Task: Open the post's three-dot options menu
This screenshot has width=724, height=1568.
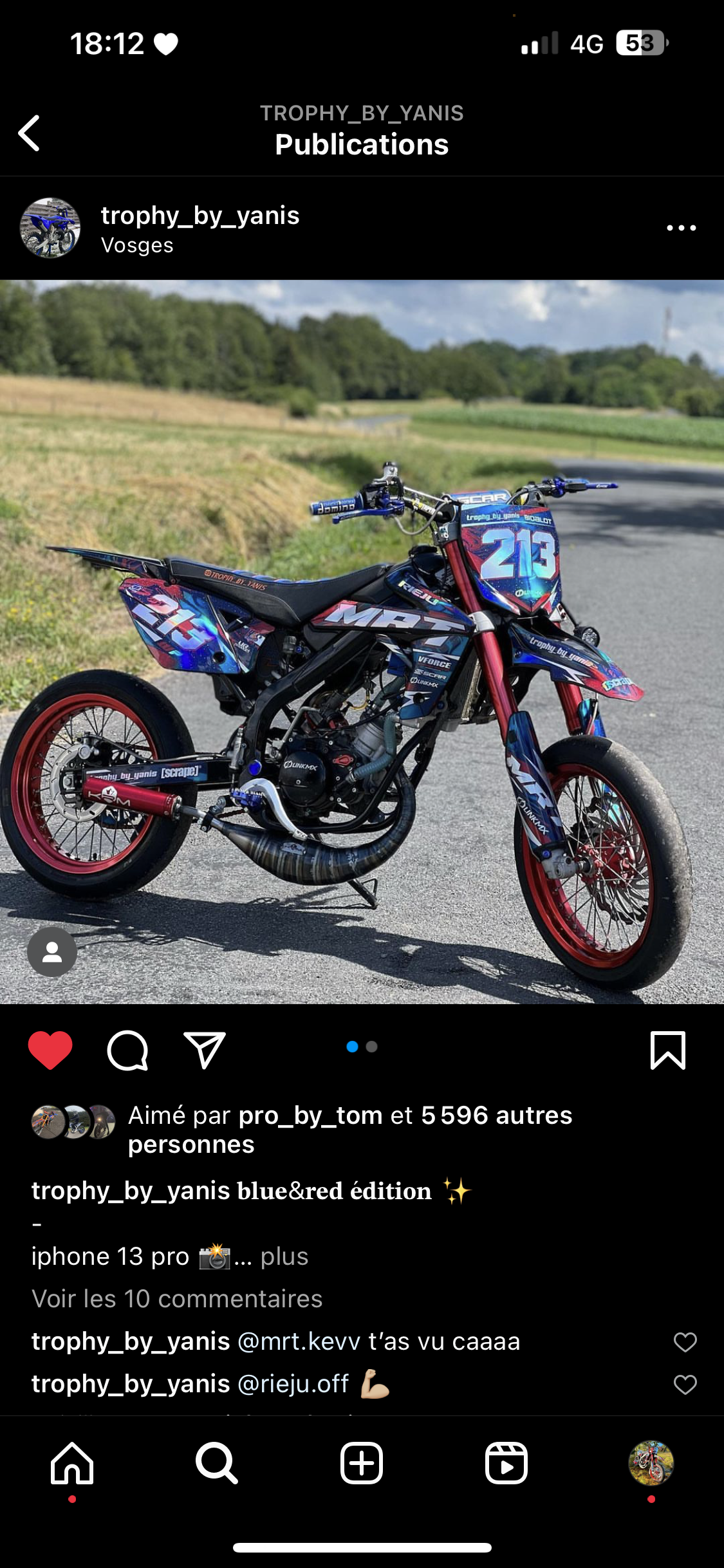Action: (681, 228)
